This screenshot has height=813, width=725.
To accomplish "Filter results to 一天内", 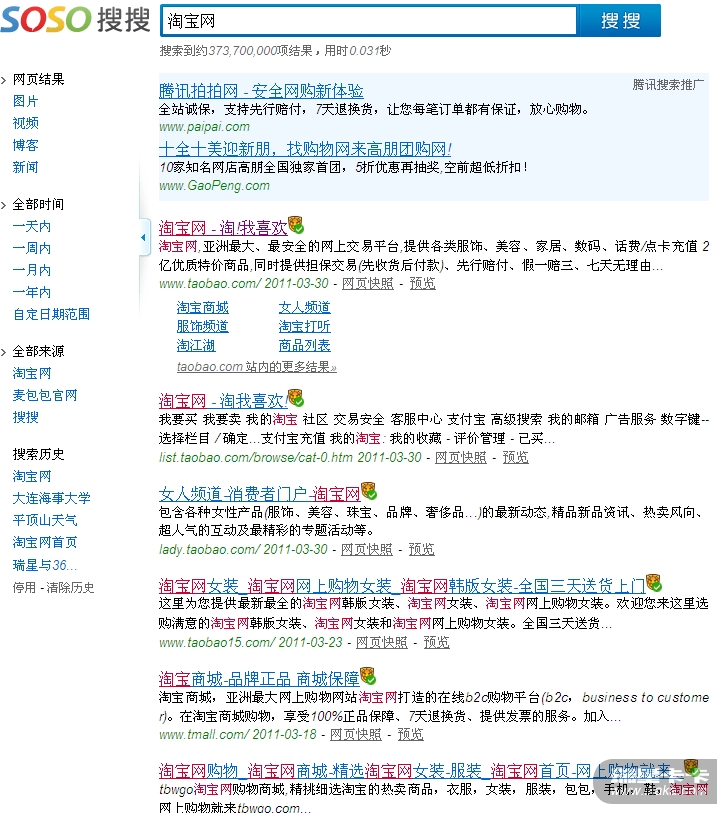I will coord(32,226).
